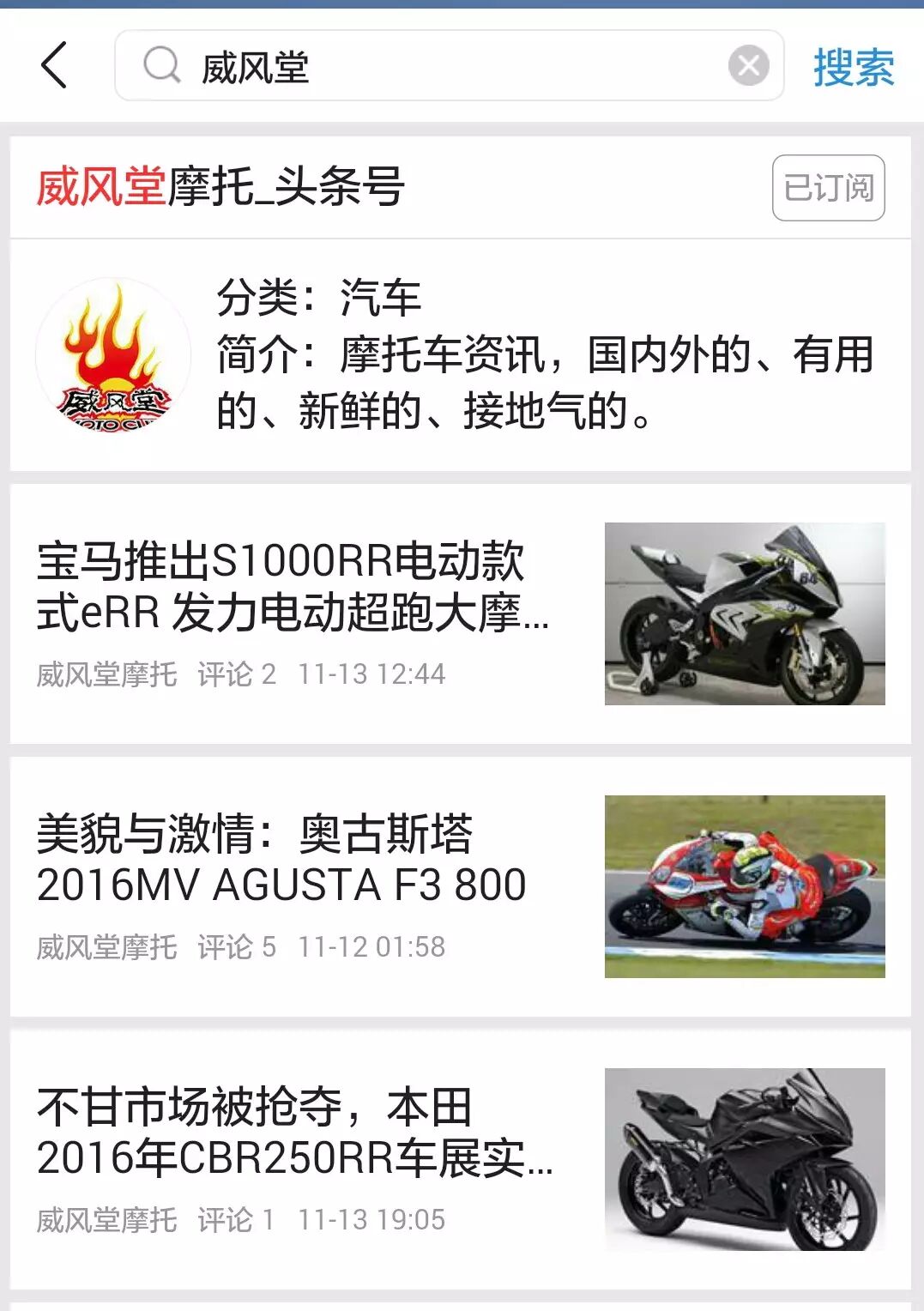
Task: Tap the 已订阅 subscription button
Action: (x=828, y=188)
